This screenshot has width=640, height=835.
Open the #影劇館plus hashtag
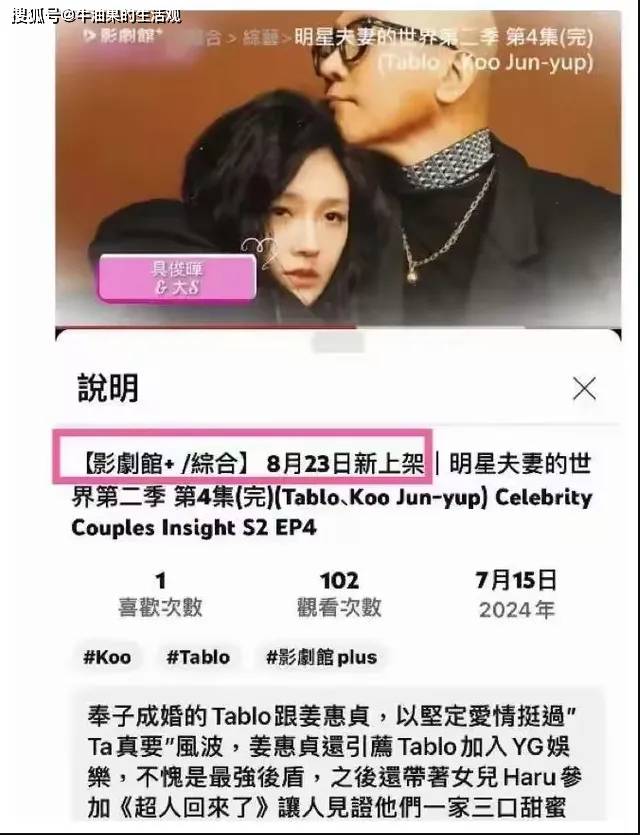pyautogui.click(x=321, y=657)
